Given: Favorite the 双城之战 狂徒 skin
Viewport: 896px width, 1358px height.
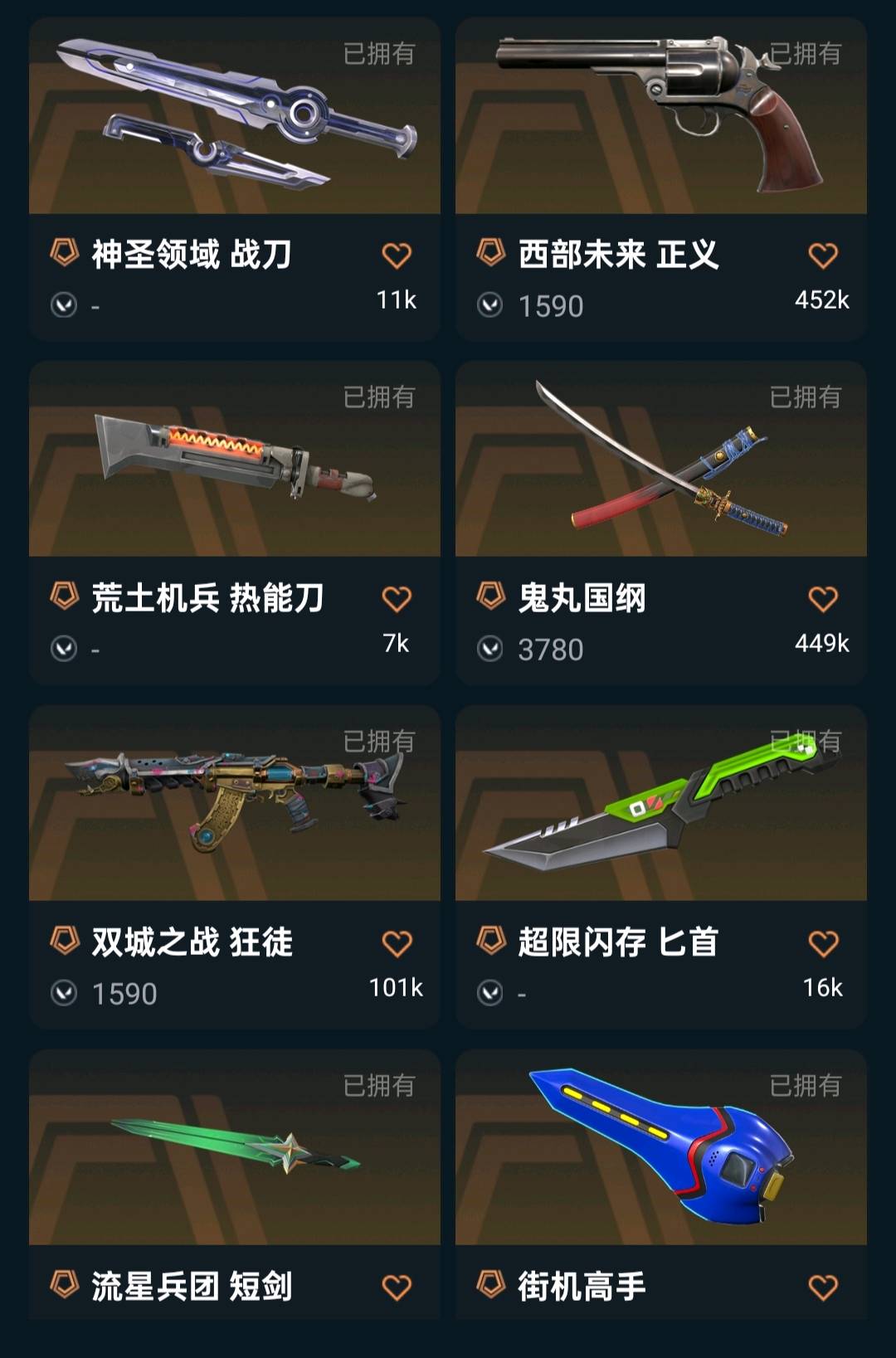Looking at the screenshot, I should point(397,943).
